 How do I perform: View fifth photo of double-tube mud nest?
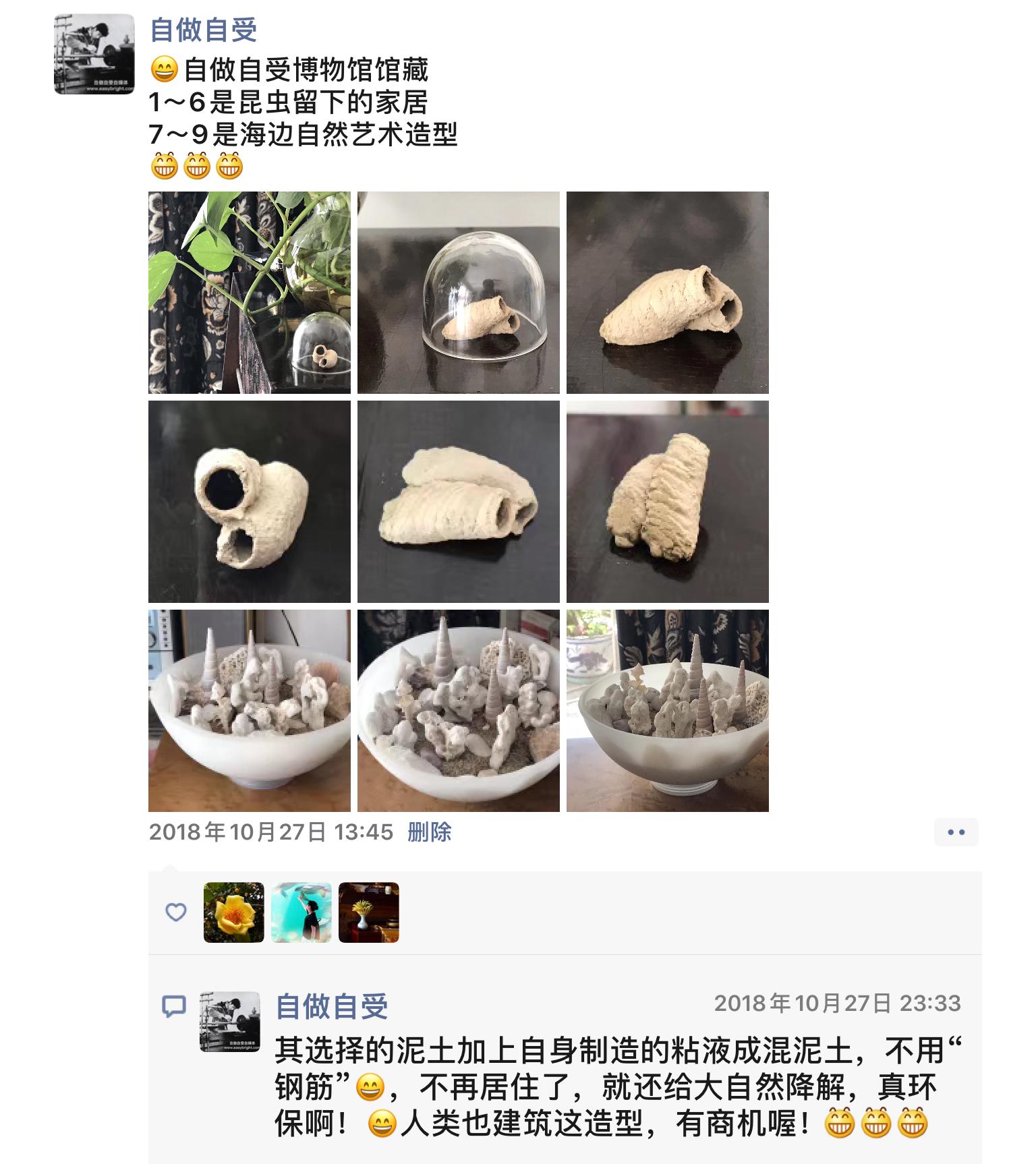pyautogui.click(x=459, y=502)
